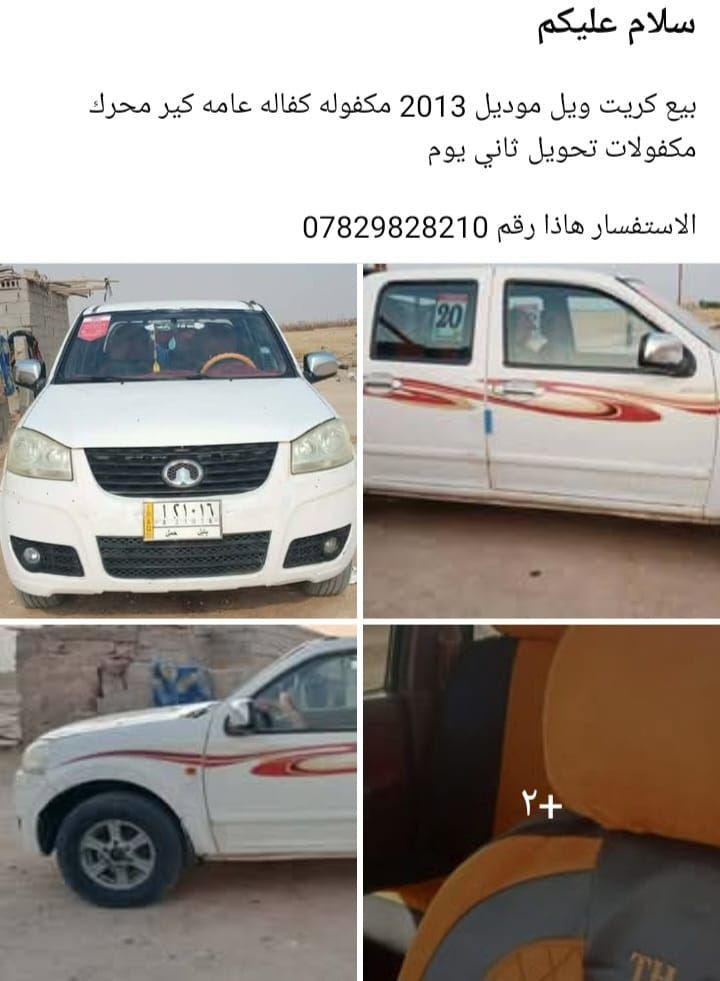
Task: Open the front-view photo of the white pickup
Action: click(178, 440)
